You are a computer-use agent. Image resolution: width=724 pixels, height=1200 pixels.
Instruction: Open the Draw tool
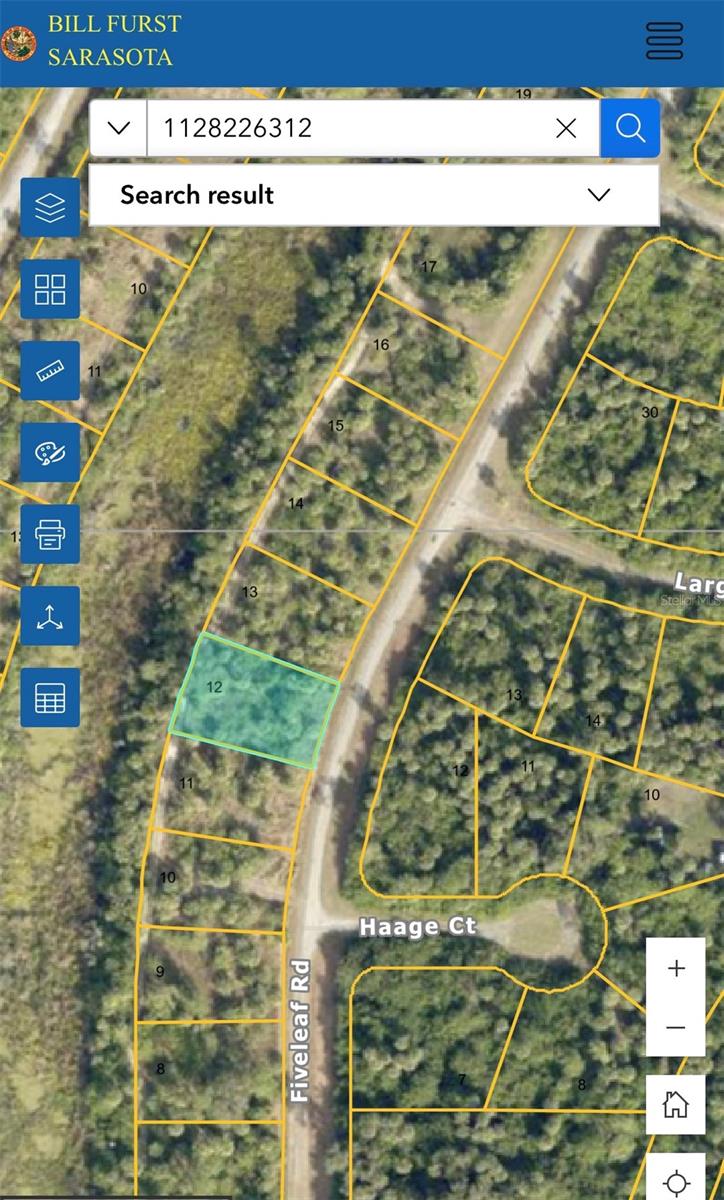point(49,453)
